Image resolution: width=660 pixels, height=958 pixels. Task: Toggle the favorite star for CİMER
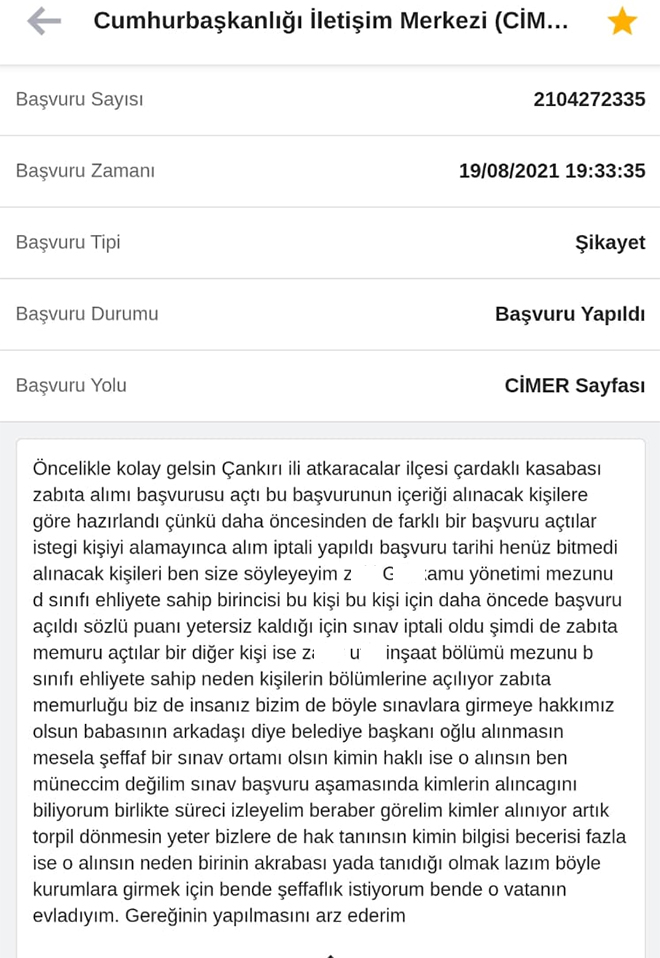pos(622,22)
